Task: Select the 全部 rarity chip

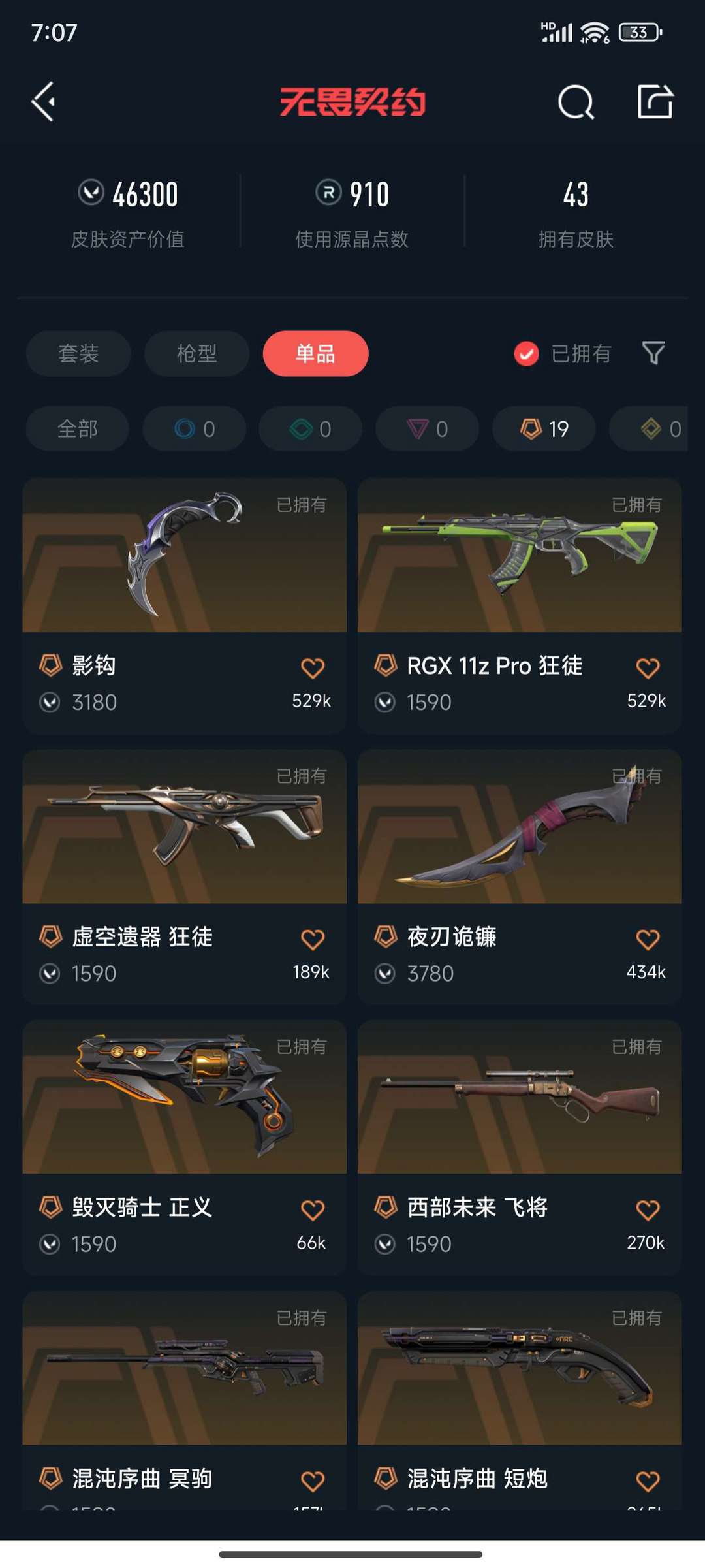Action: point(77,428)
